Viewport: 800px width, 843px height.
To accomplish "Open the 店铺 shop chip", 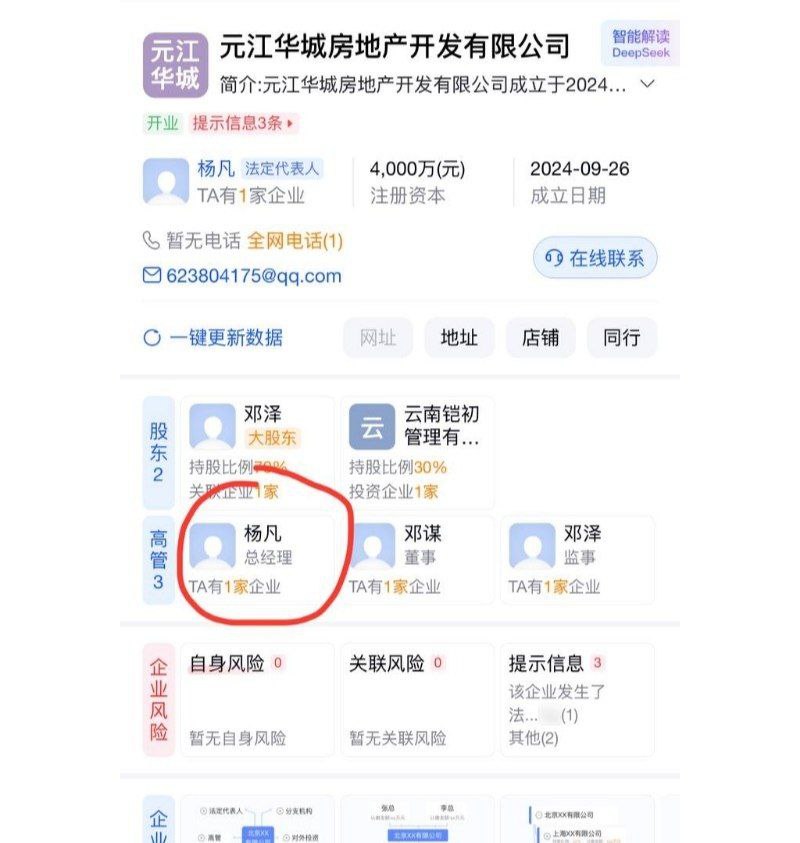I will (x=541, y=338).
